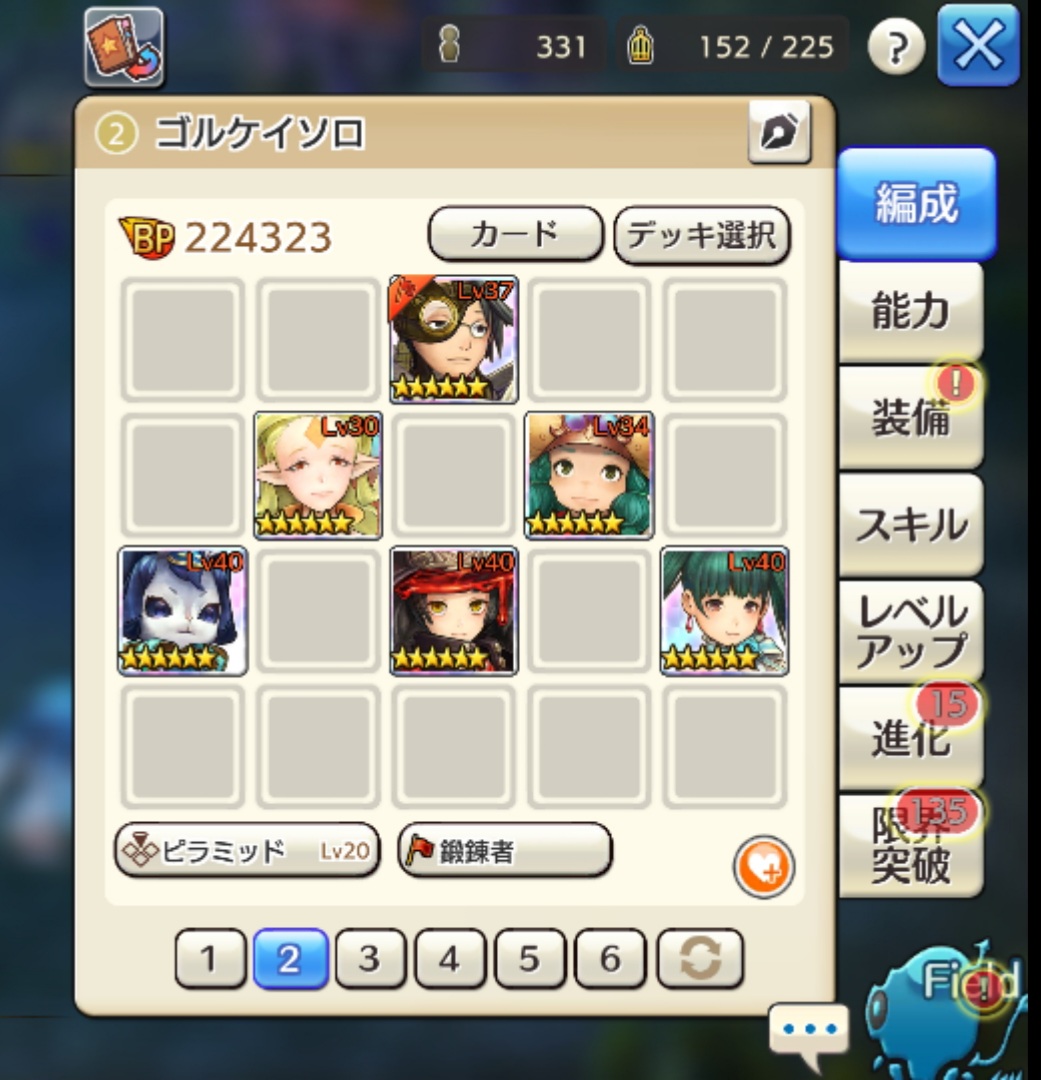This screenshot has height=1080, width=1041.
Task: Open the card book icon
Action: [x=124, y=46]
